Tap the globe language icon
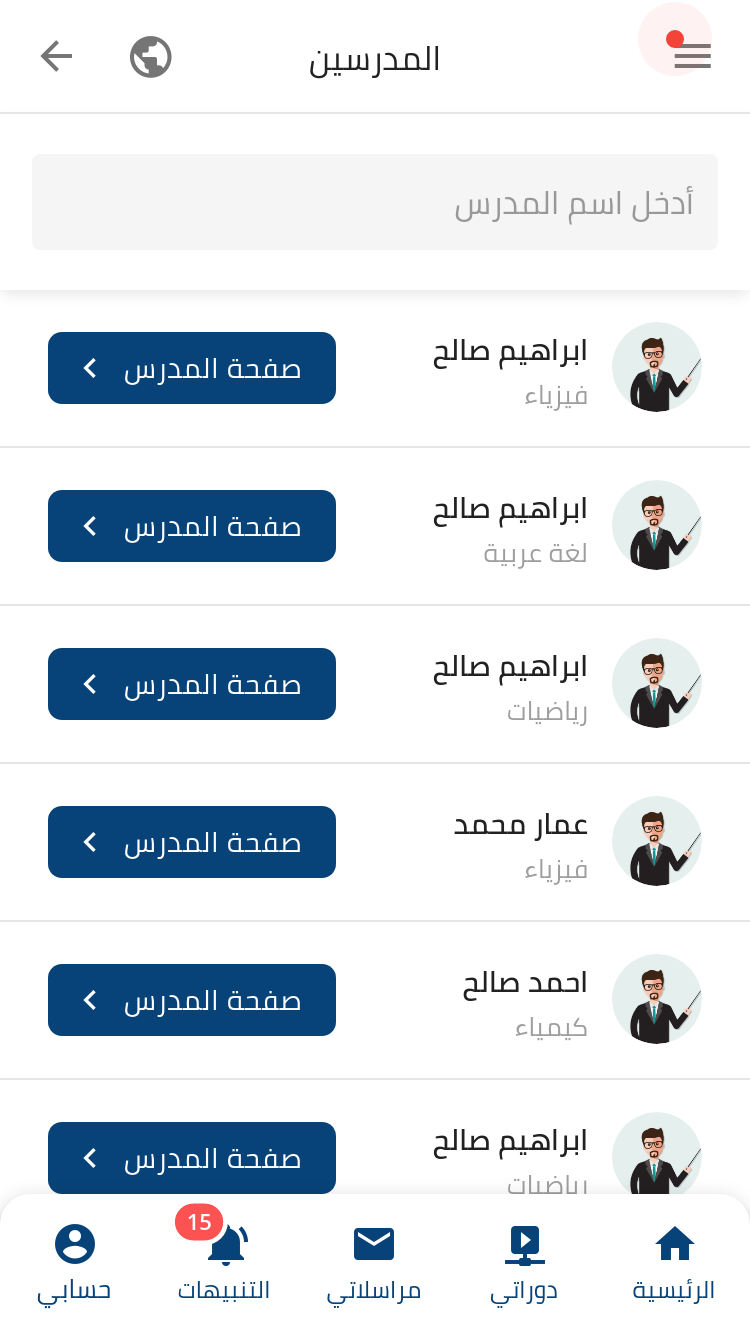Image resolution: width=750 pixels, height=1334 pixels. 150,56
